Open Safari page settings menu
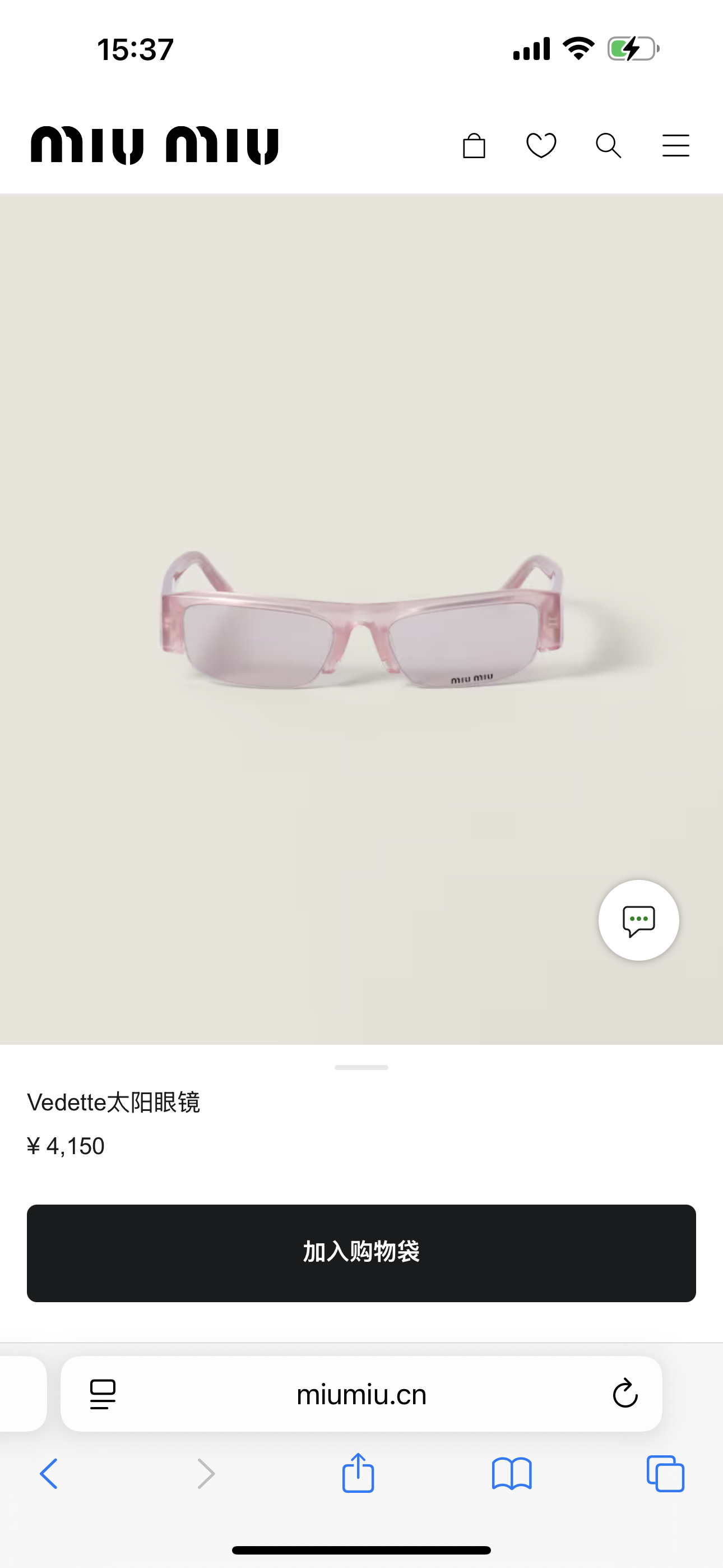 click(x=103, y=1395)
